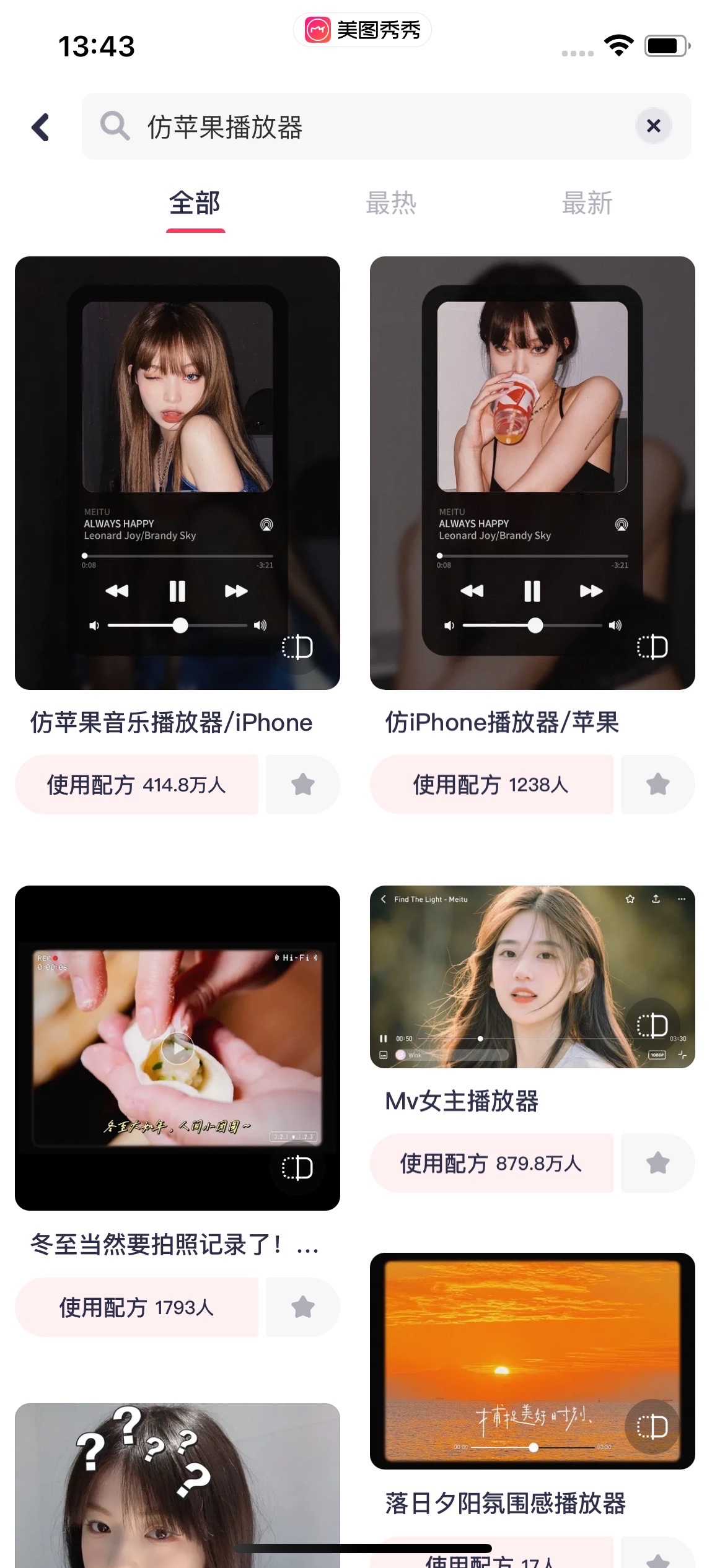Viewport: 725px width, 1568px height.
Task: Favorite the 仿iPhone播放器/苹果 template
Action: pos(657,785)
